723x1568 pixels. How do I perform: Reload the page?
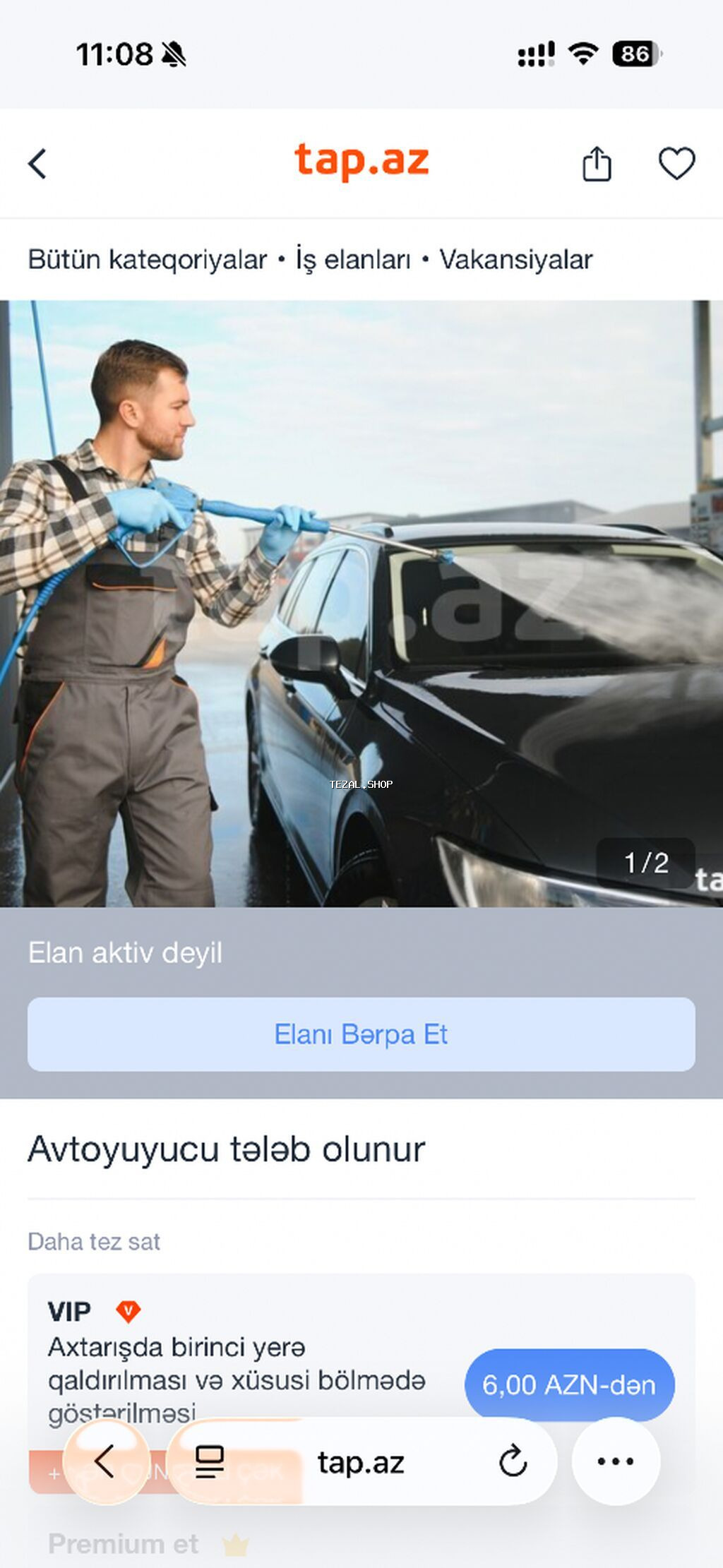click(x=513, y=1461)
